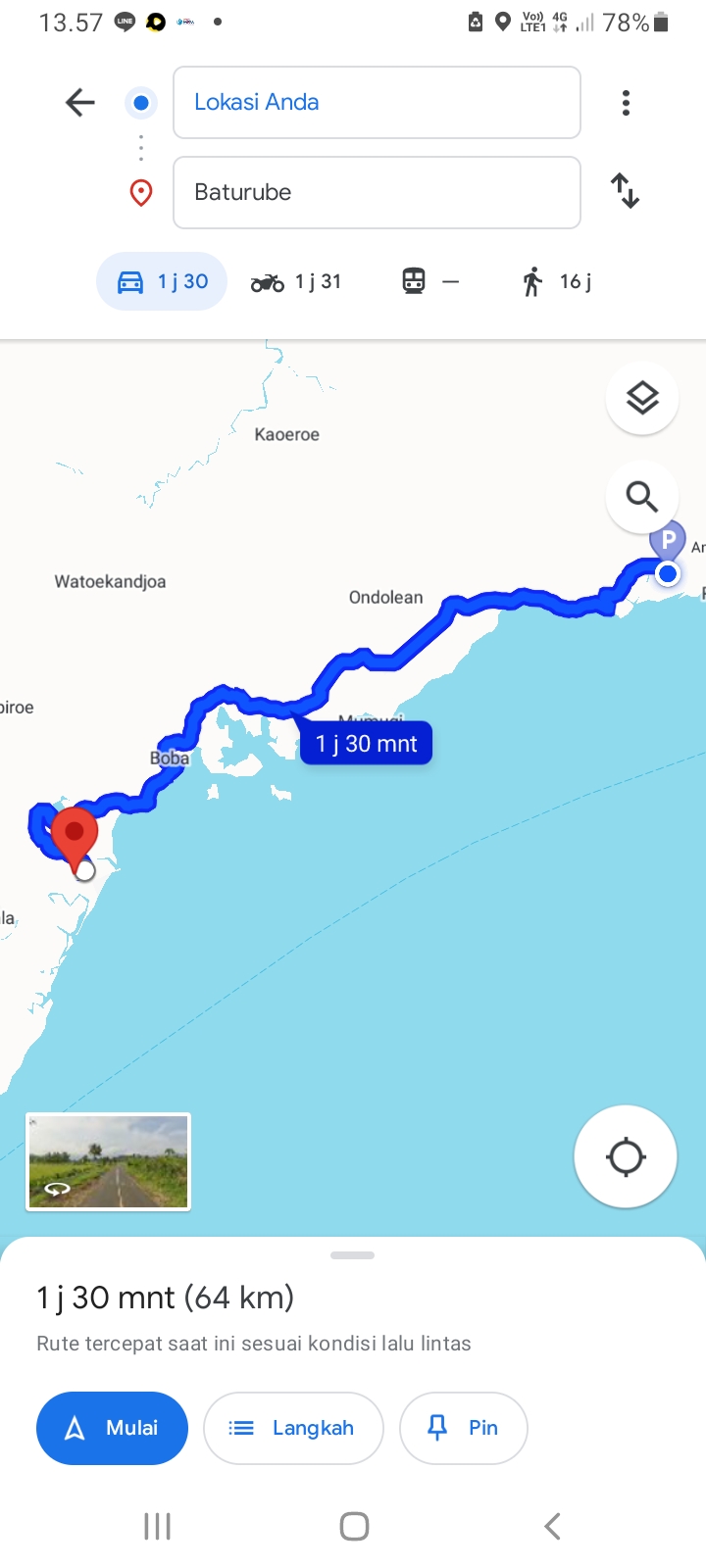Image resolution: width=706 pixels, height=1568 pixels.
Task: Select the car travel mode tab
Action: click(162, 281)
